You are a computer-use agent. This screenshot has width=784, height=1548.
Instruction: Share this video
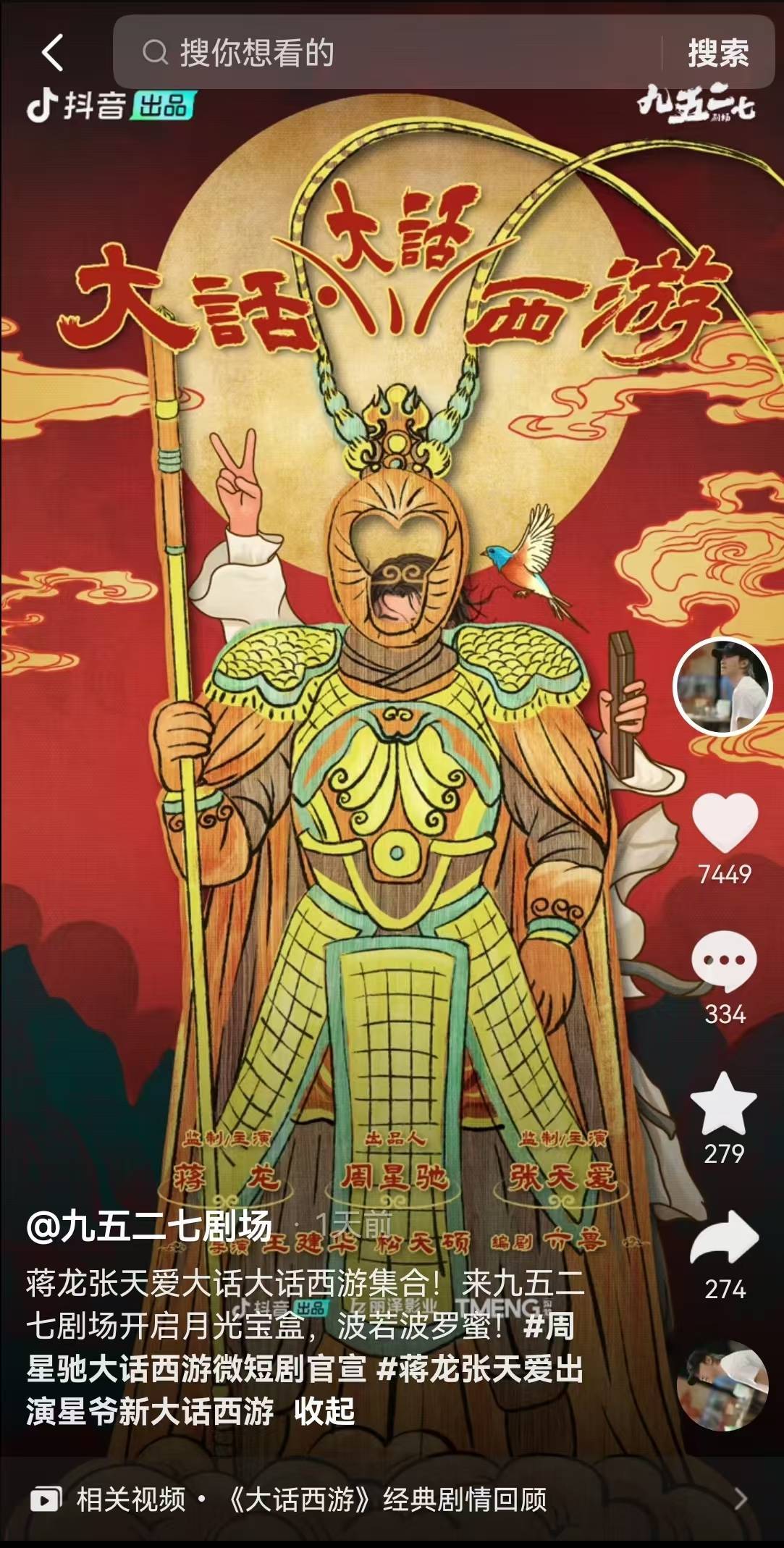tap(724, 1238)
